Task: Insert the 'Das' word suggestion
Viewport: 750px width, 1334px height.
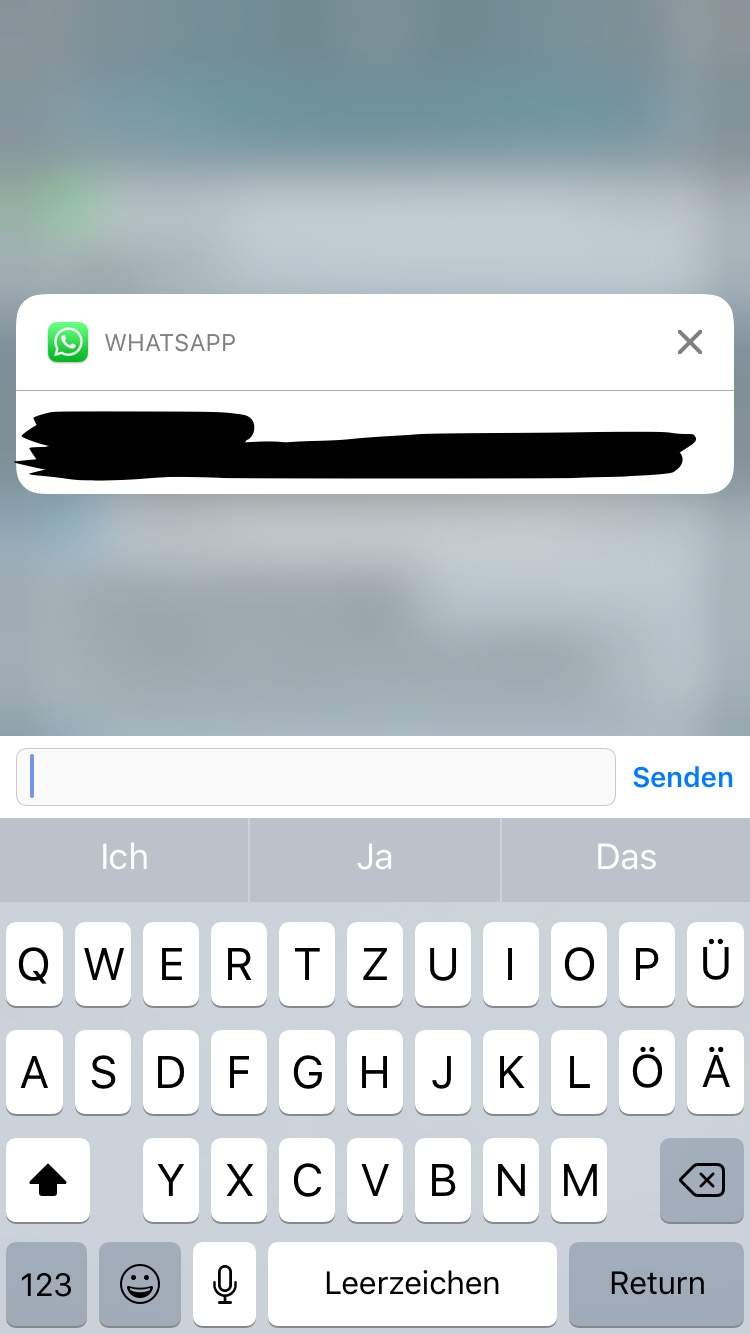Action: tap(626, 857)
